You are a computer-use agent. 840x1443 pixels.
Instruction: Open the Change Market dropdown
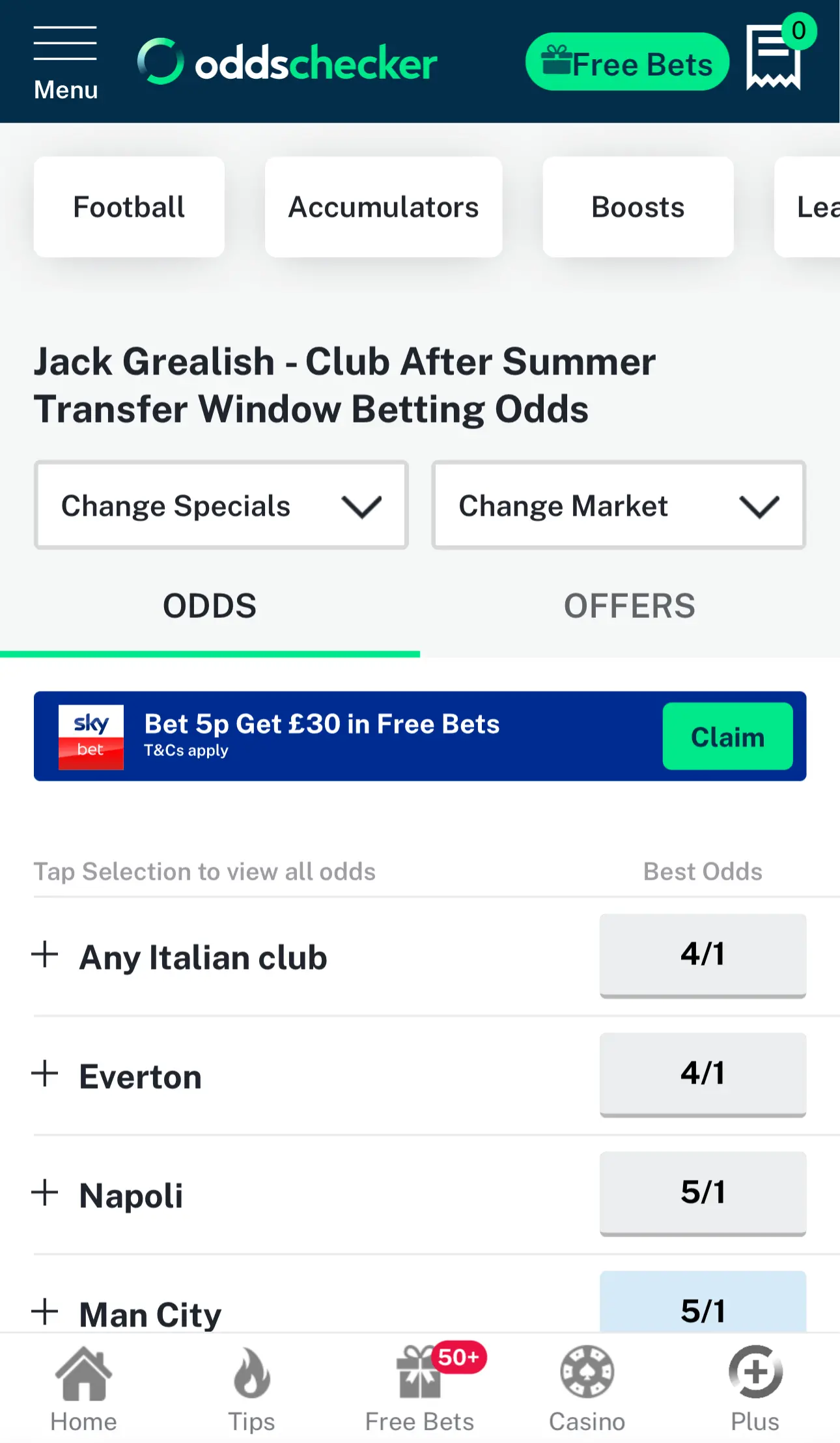tap(619, 506)
